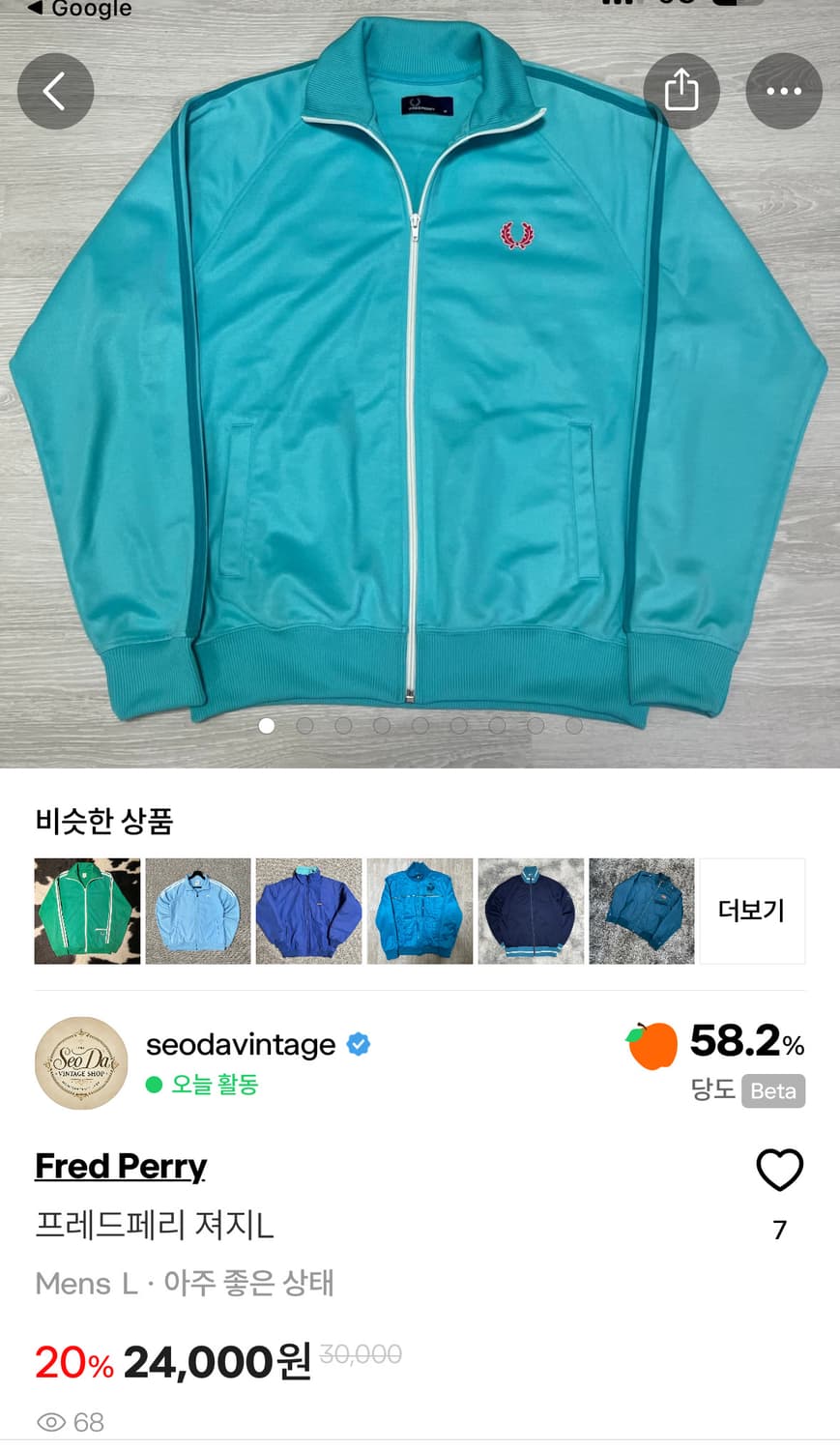Tap the Seo Da Vintage shop logo

(81, 1063)
